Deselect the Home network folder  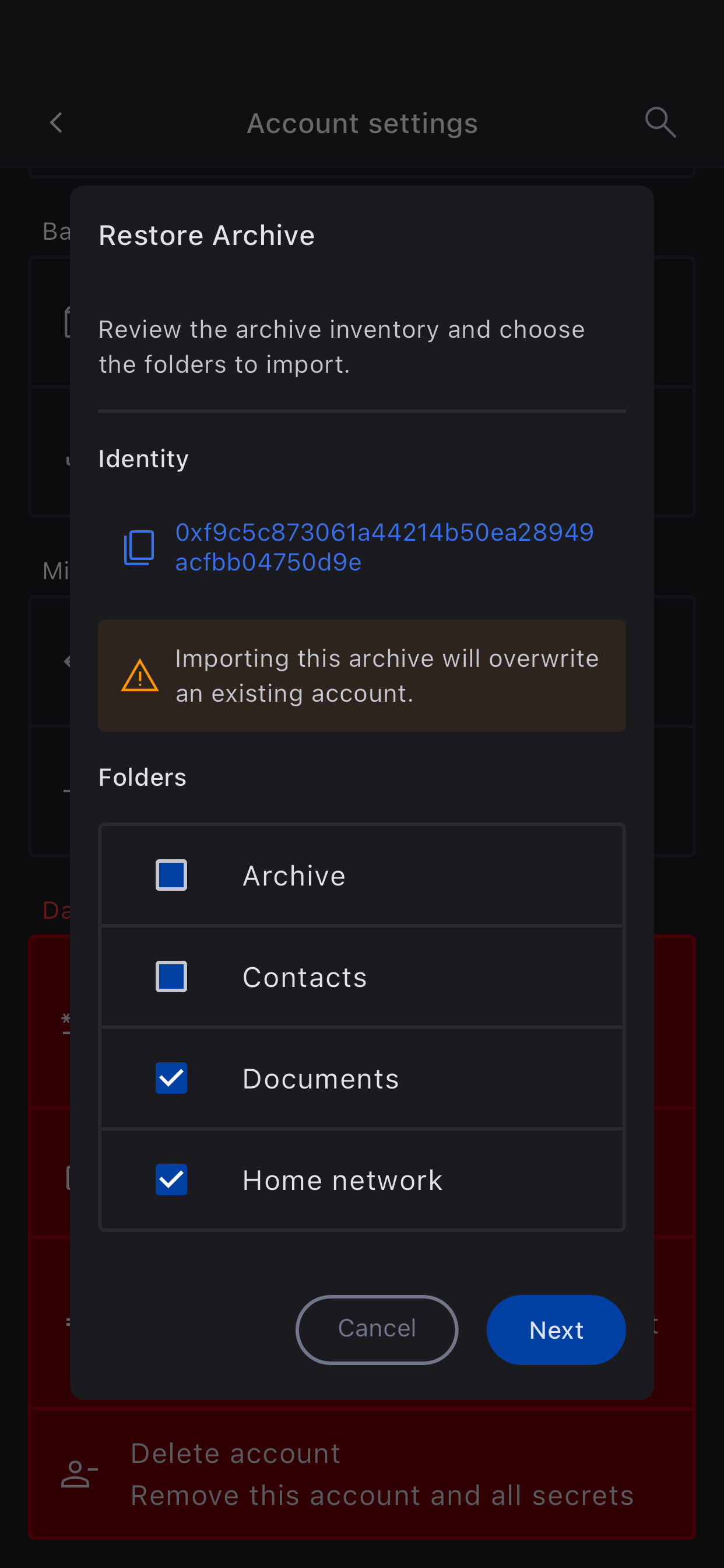click(171, 1179)
